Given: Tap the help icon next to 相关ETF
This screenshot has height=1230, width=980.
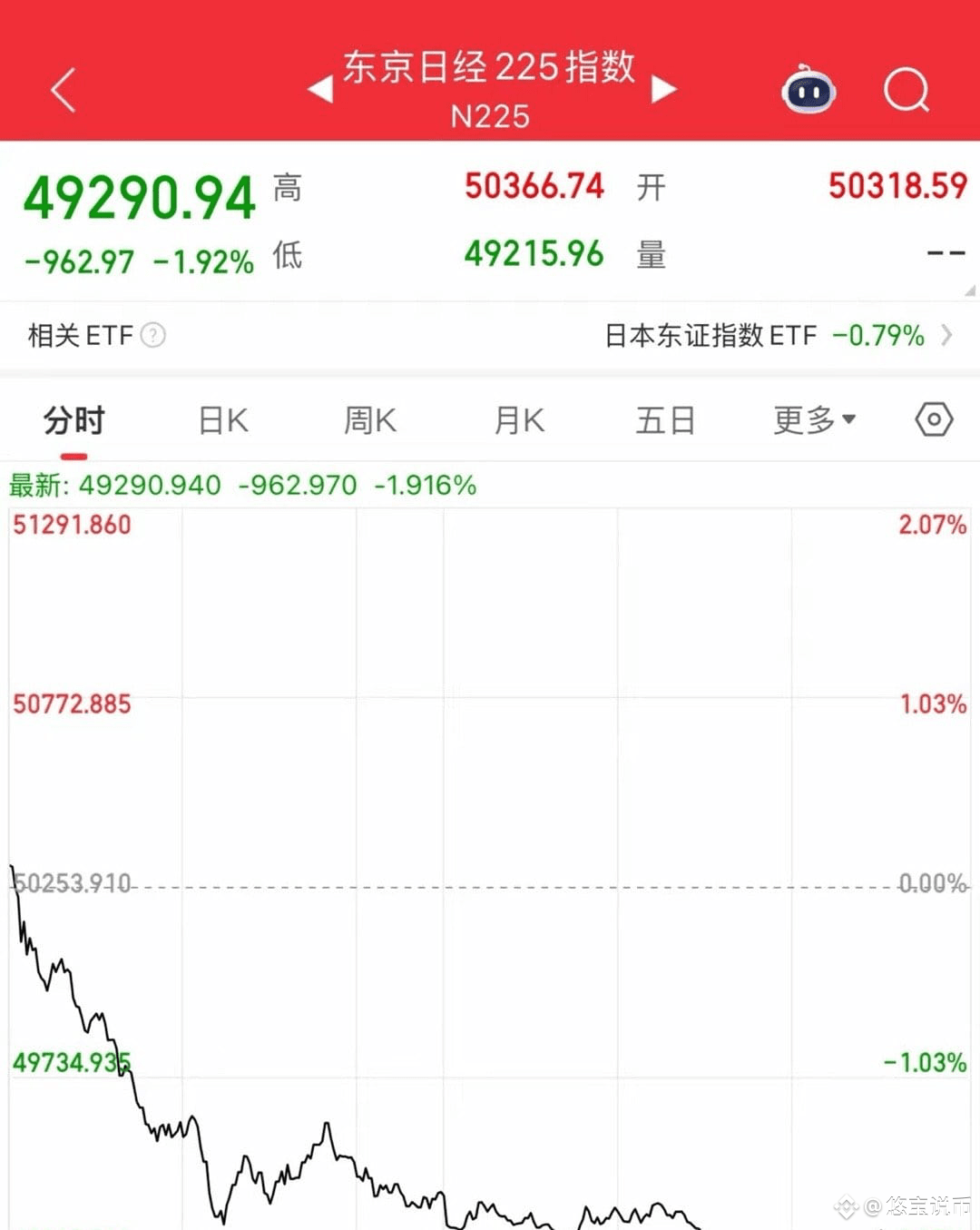Looking at the screenshot, I should [154, 335].
